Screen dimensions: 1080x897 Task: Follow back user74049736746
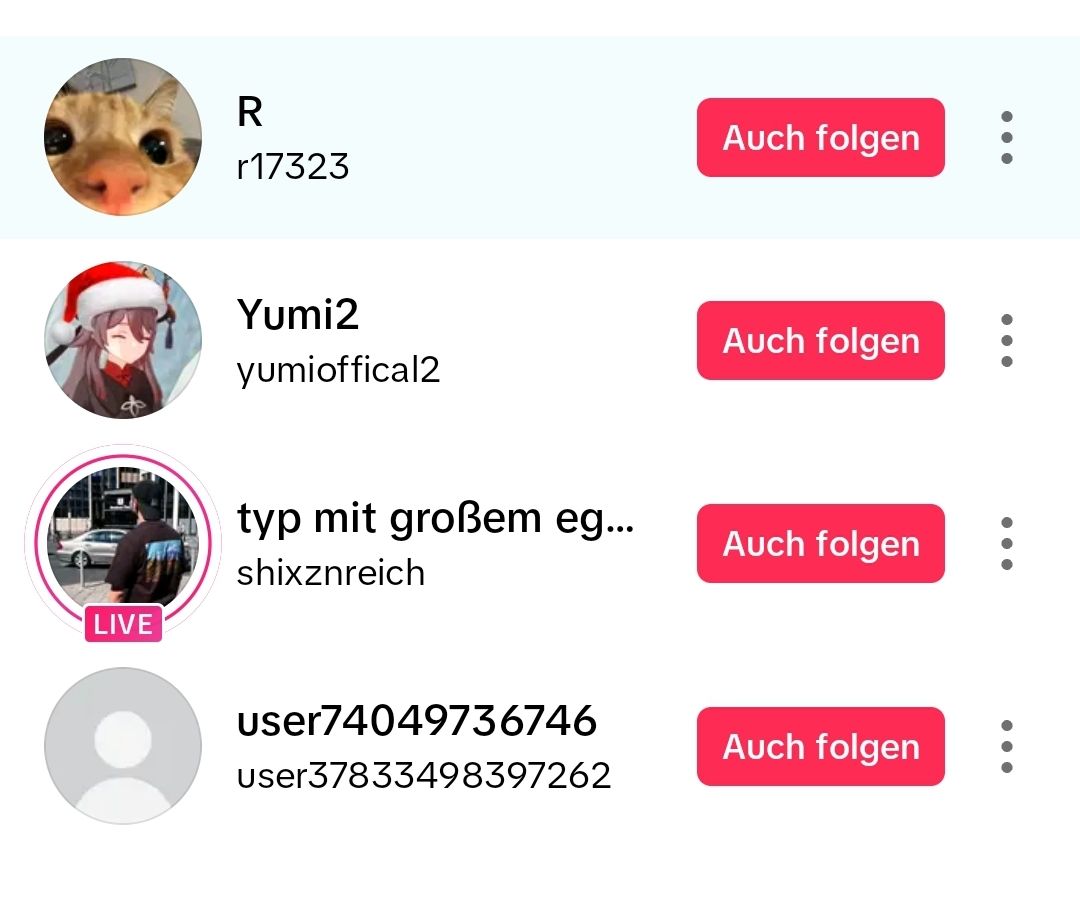click(820, 747)
